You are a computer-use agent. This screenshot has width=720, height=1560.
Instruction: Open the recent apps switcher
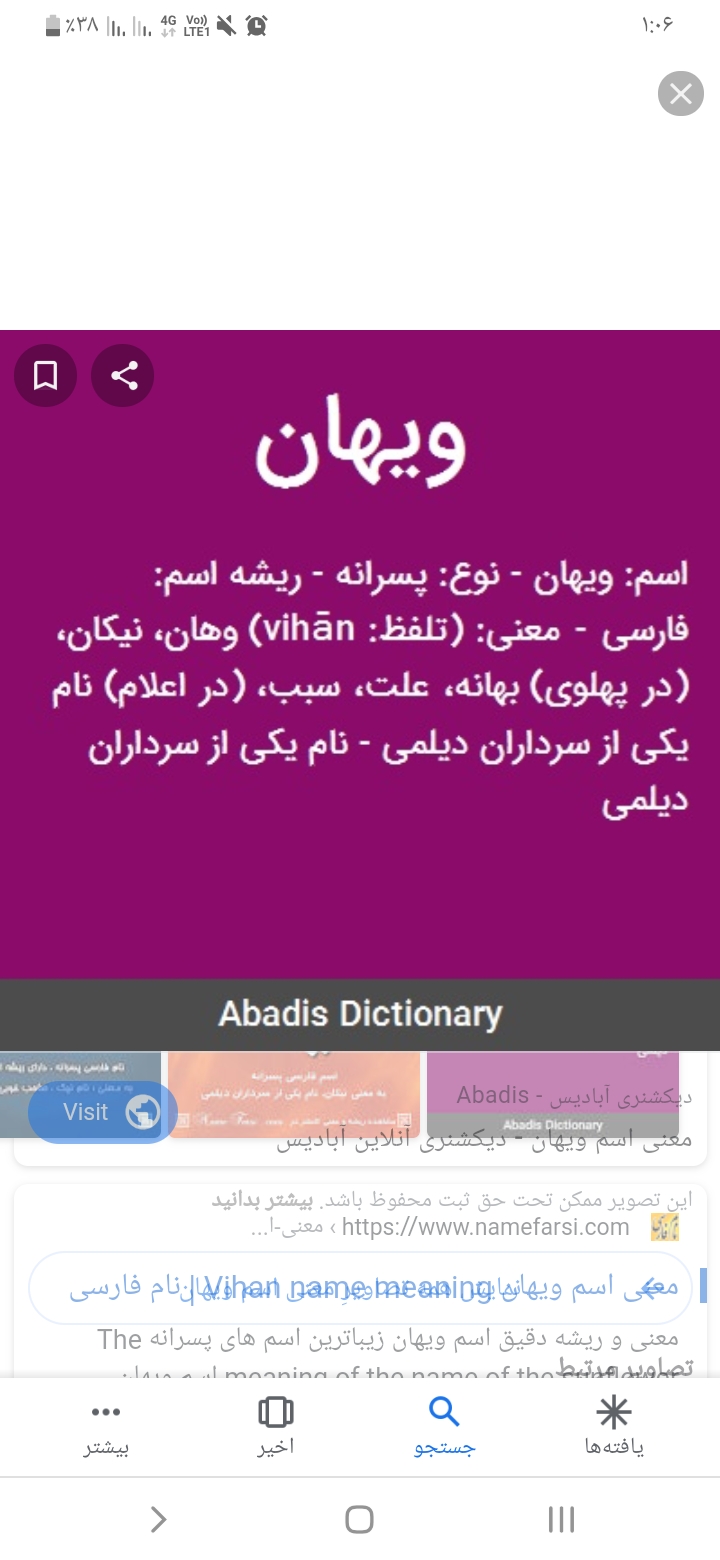coord(561,1520)
